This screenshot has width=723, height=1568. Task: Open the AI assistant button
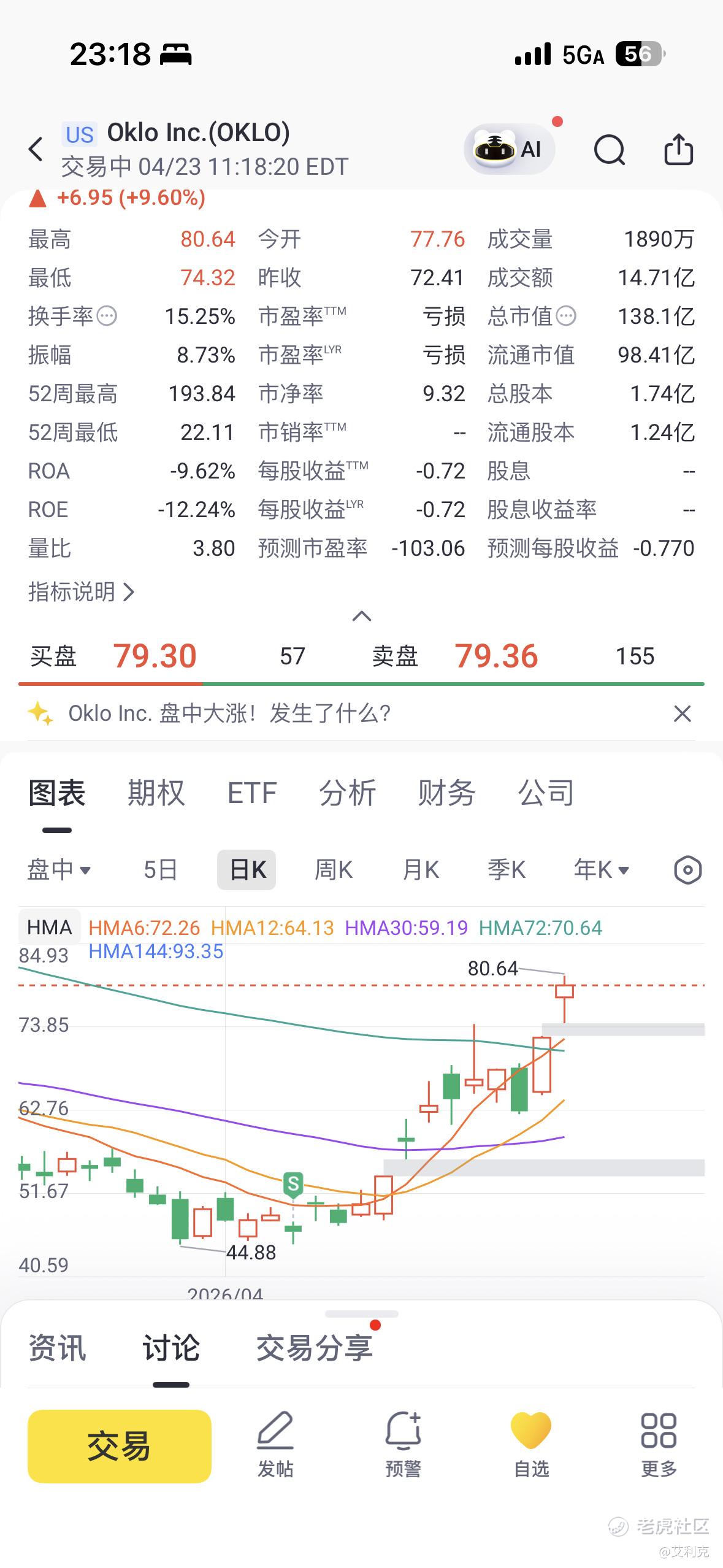(x=509, y=149)
